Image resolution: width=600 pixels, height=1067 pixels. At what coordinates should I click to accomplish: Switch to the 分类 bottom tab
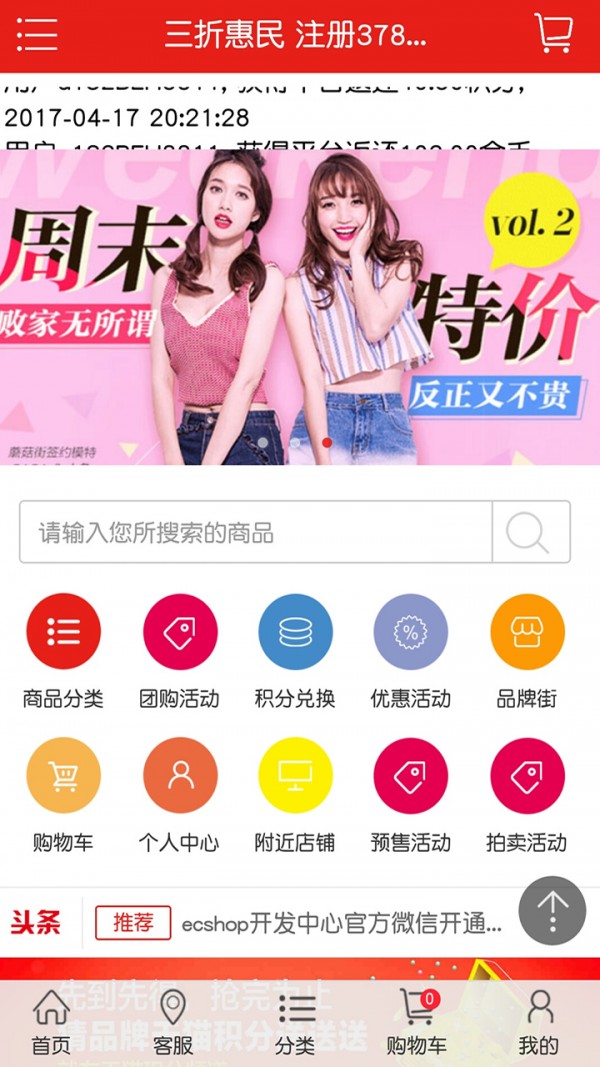295,1022
